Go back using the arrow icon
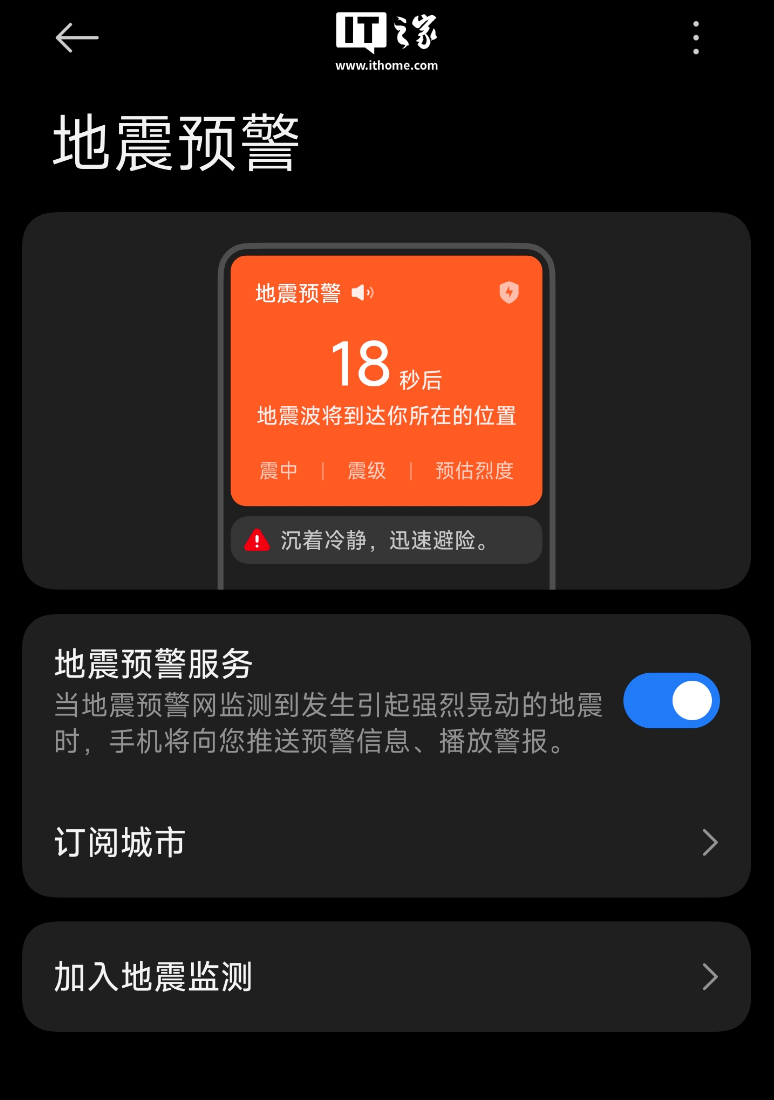 tap(77, 38)
